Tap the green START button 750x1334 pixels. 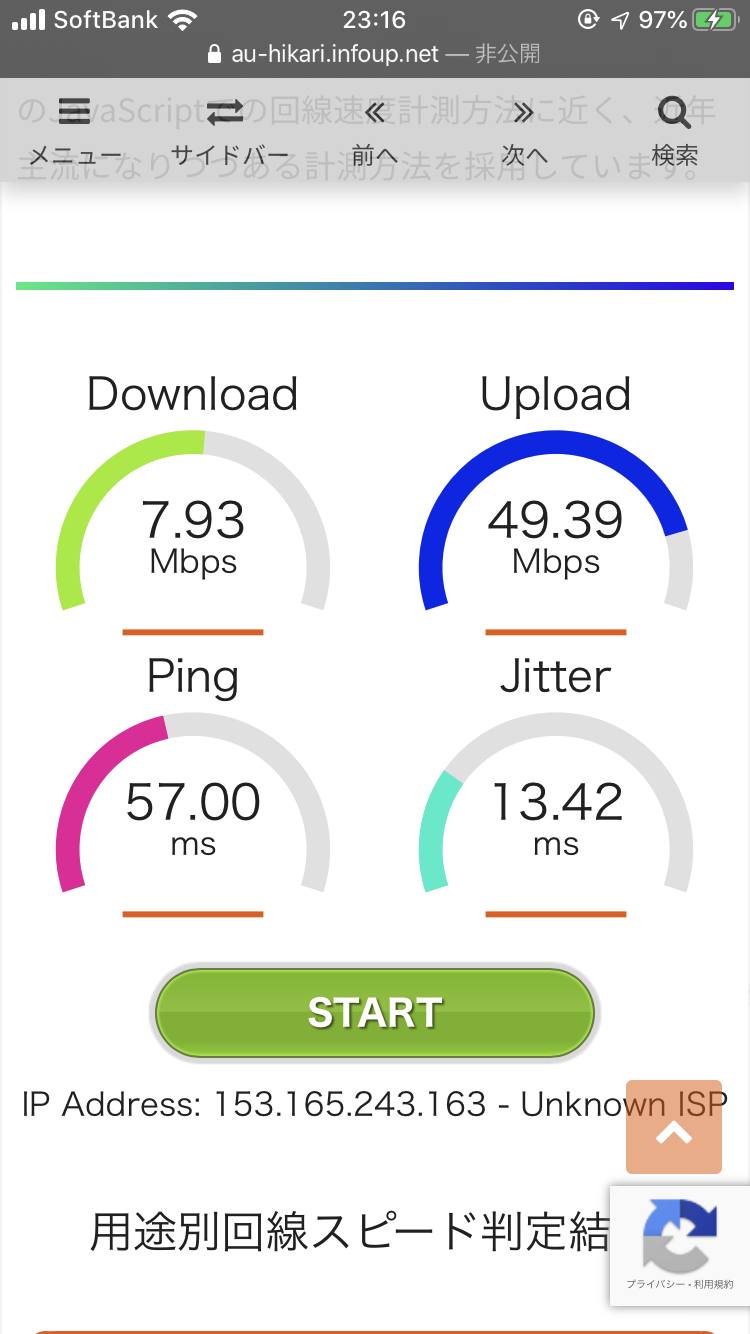click(x=375, y=1013)
